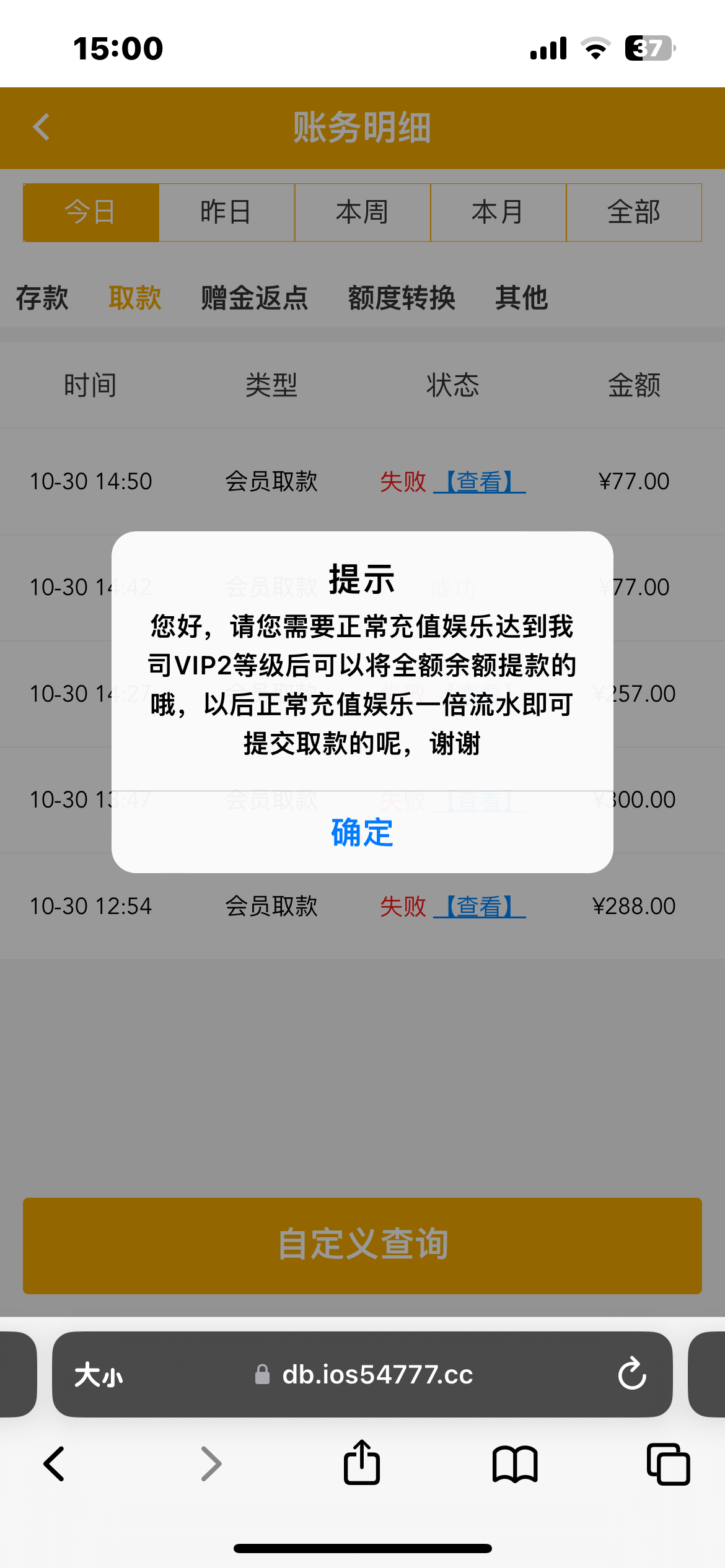
Task: Open Safari bookmarks
Action: (515, 1464)
